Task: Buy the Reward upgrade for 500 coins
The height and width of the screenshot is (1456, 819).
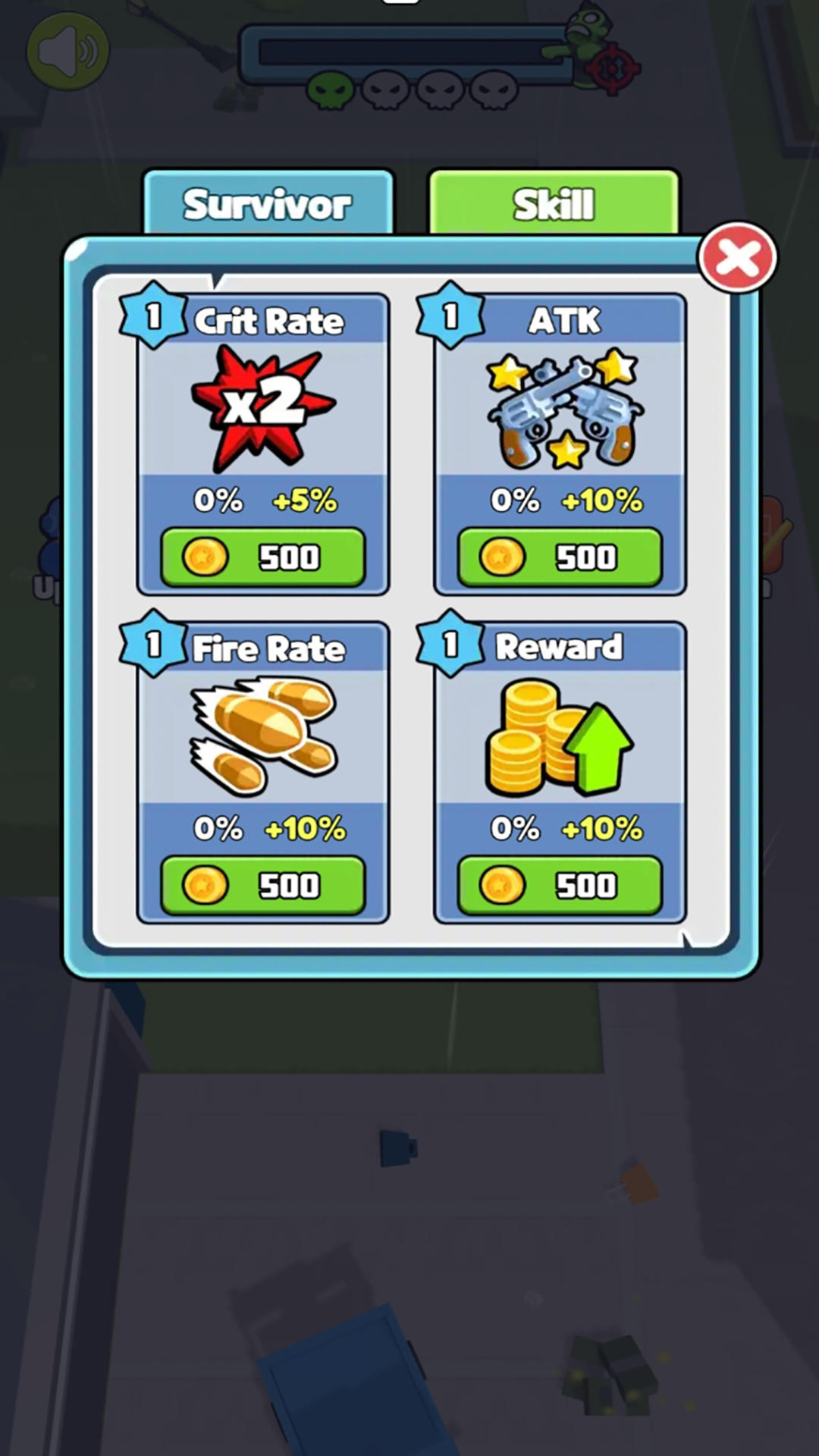Action: 560,885
